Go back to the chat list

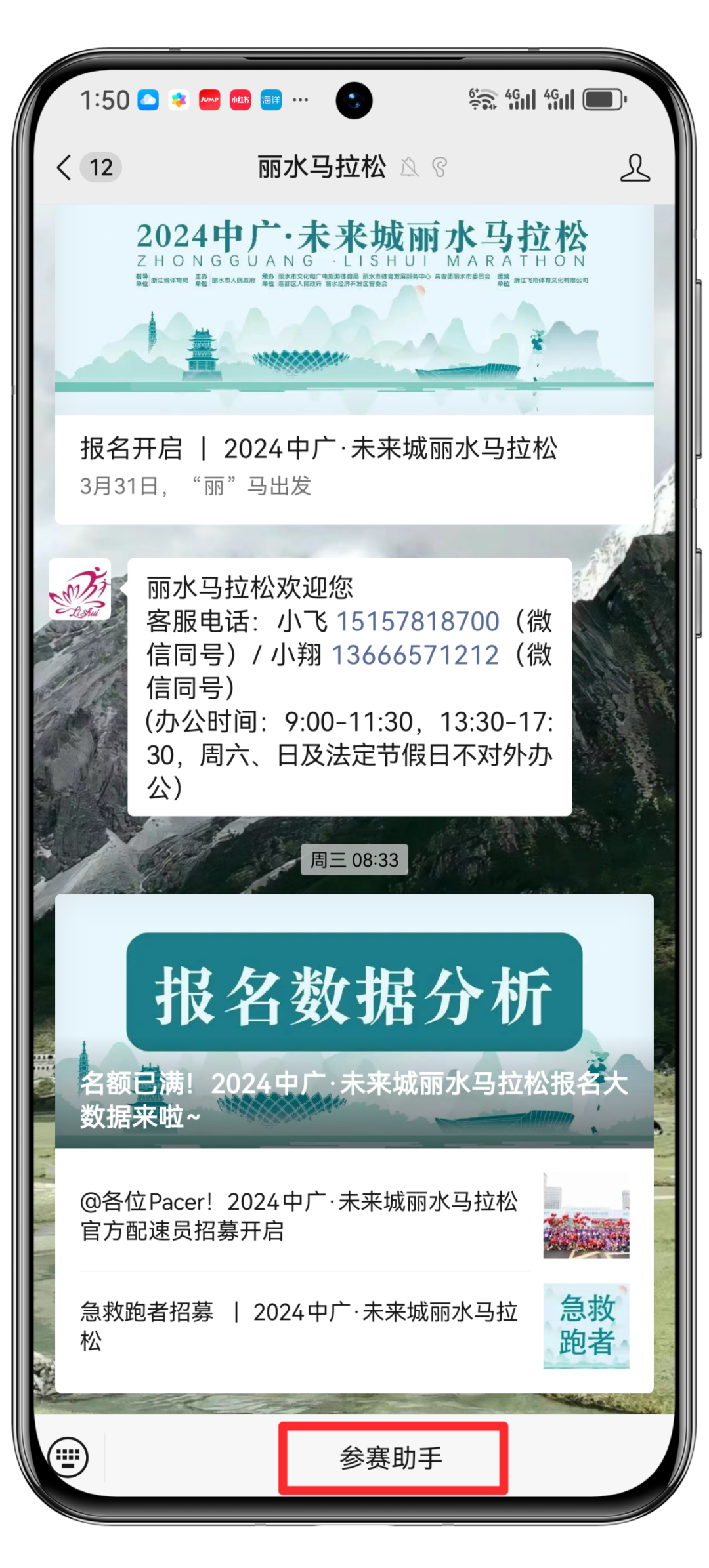click(x=65, y=168)
